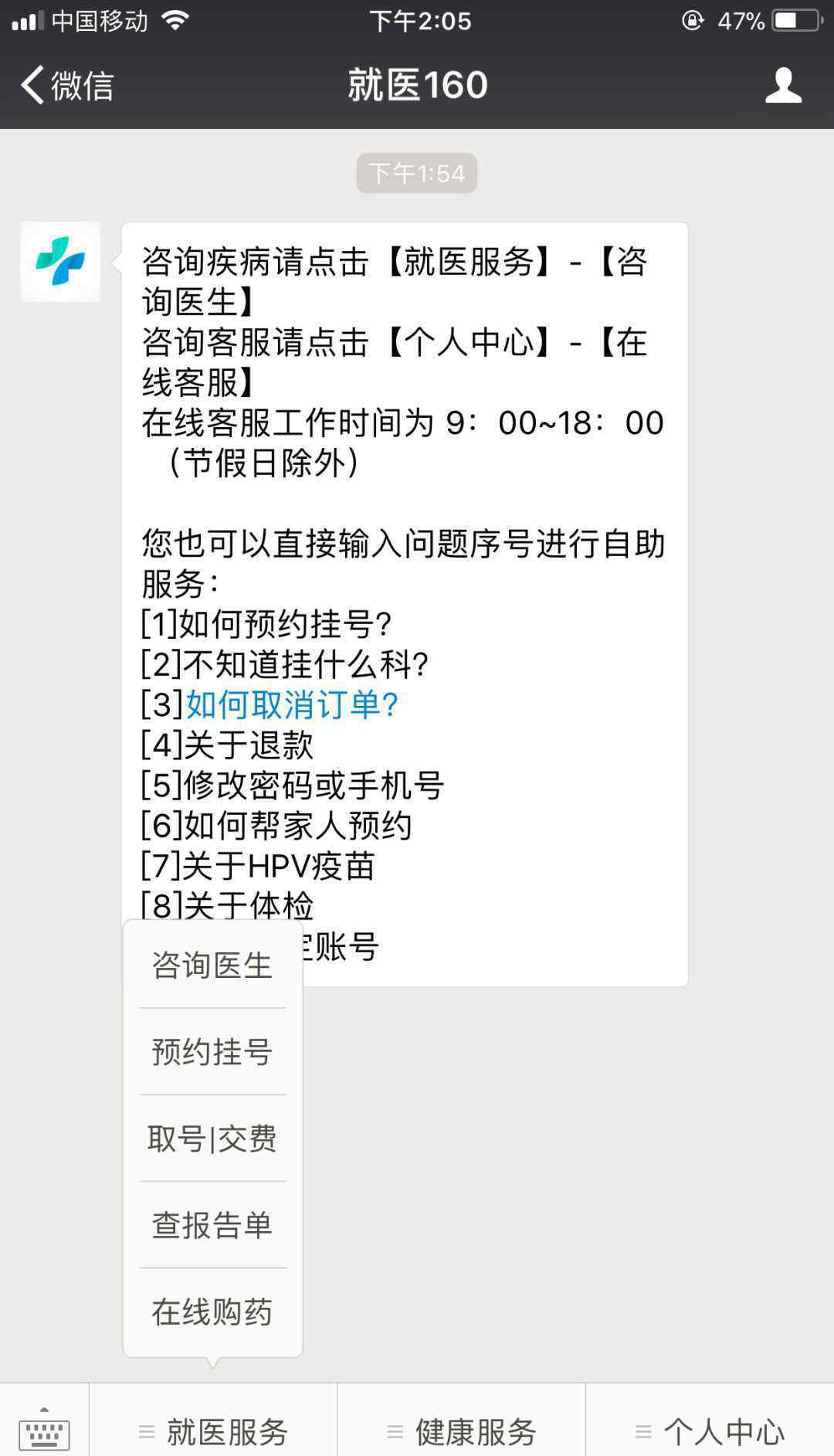The height and width of the screenshot is (1456, 834).
Task: Open the 如何取消订单 link
Action: click(x=292, y=704)
